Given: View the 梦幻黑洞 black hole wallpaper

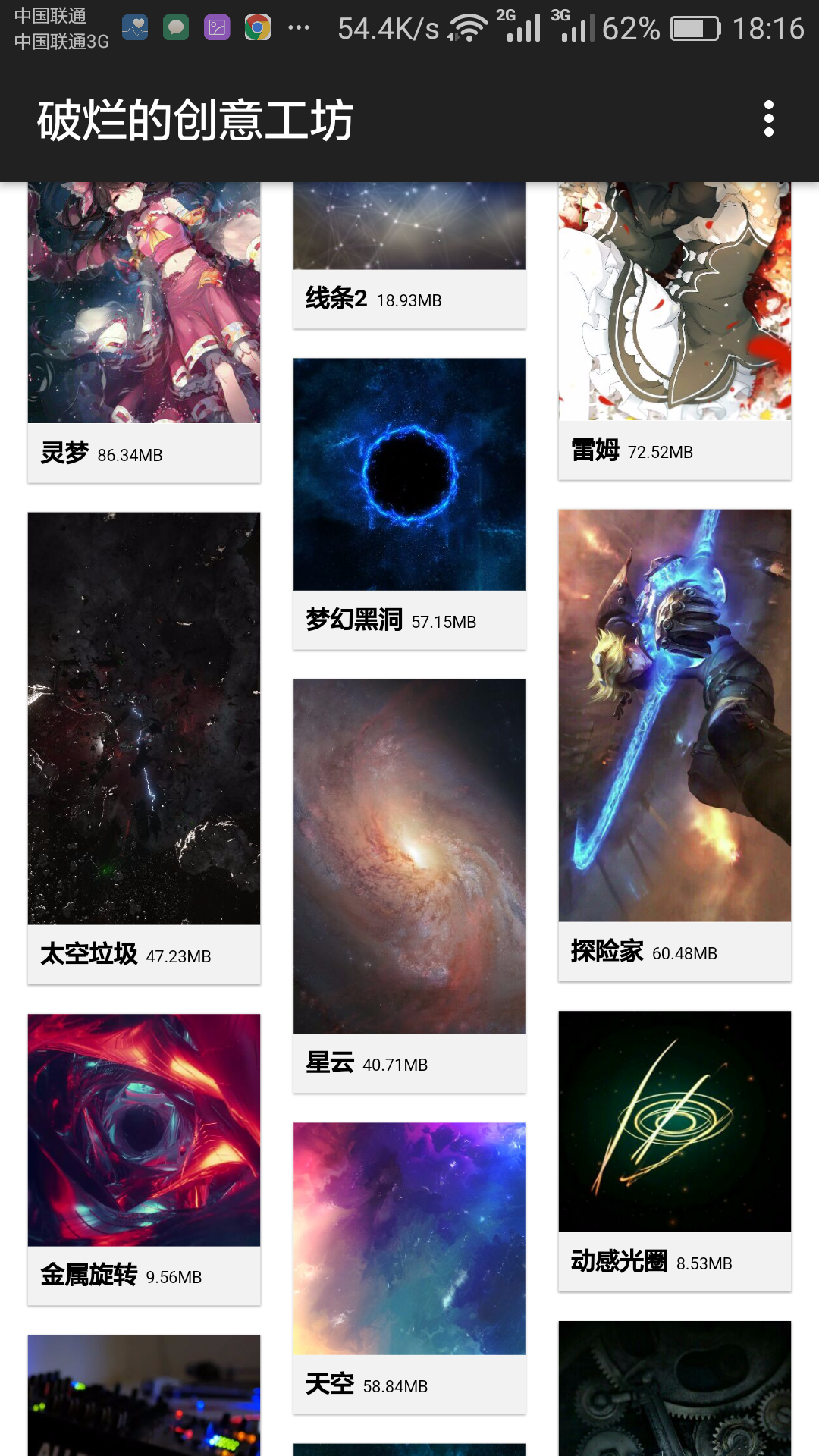Looking at the screenshot, I should point(409,474).
